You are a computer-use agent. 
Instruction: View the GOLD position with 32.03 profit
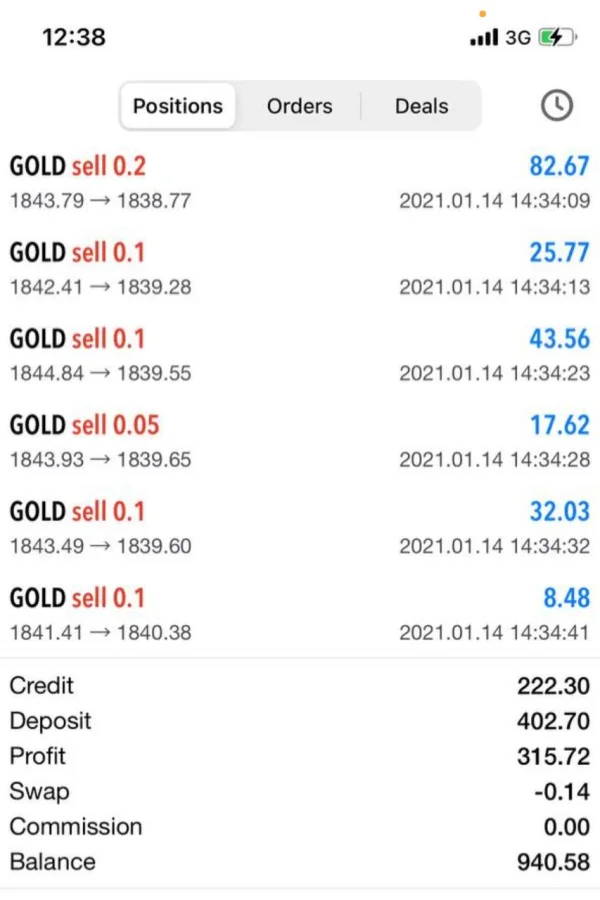[x=299, y=528]
